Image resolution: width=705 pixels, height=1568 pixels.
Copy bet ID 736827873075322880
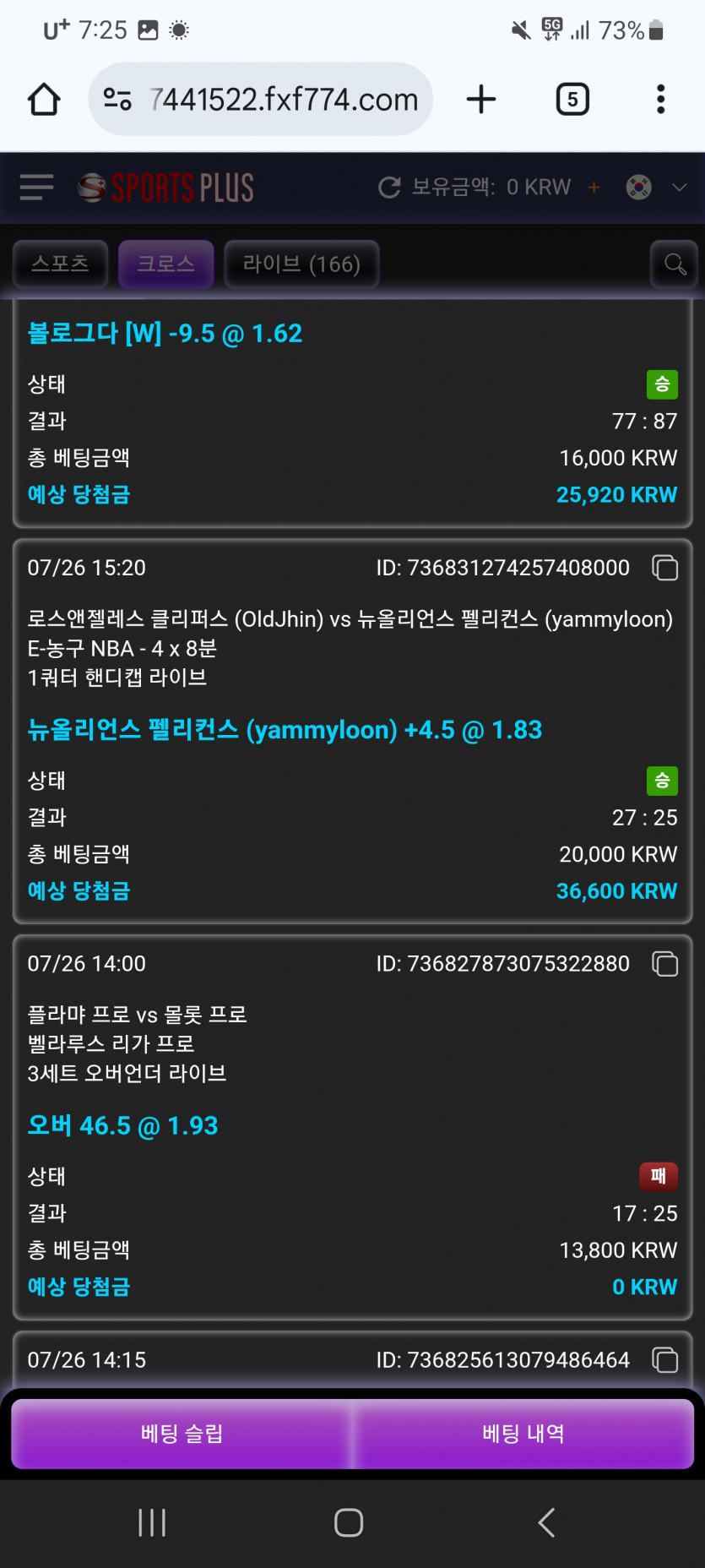(x=665, y=964)
